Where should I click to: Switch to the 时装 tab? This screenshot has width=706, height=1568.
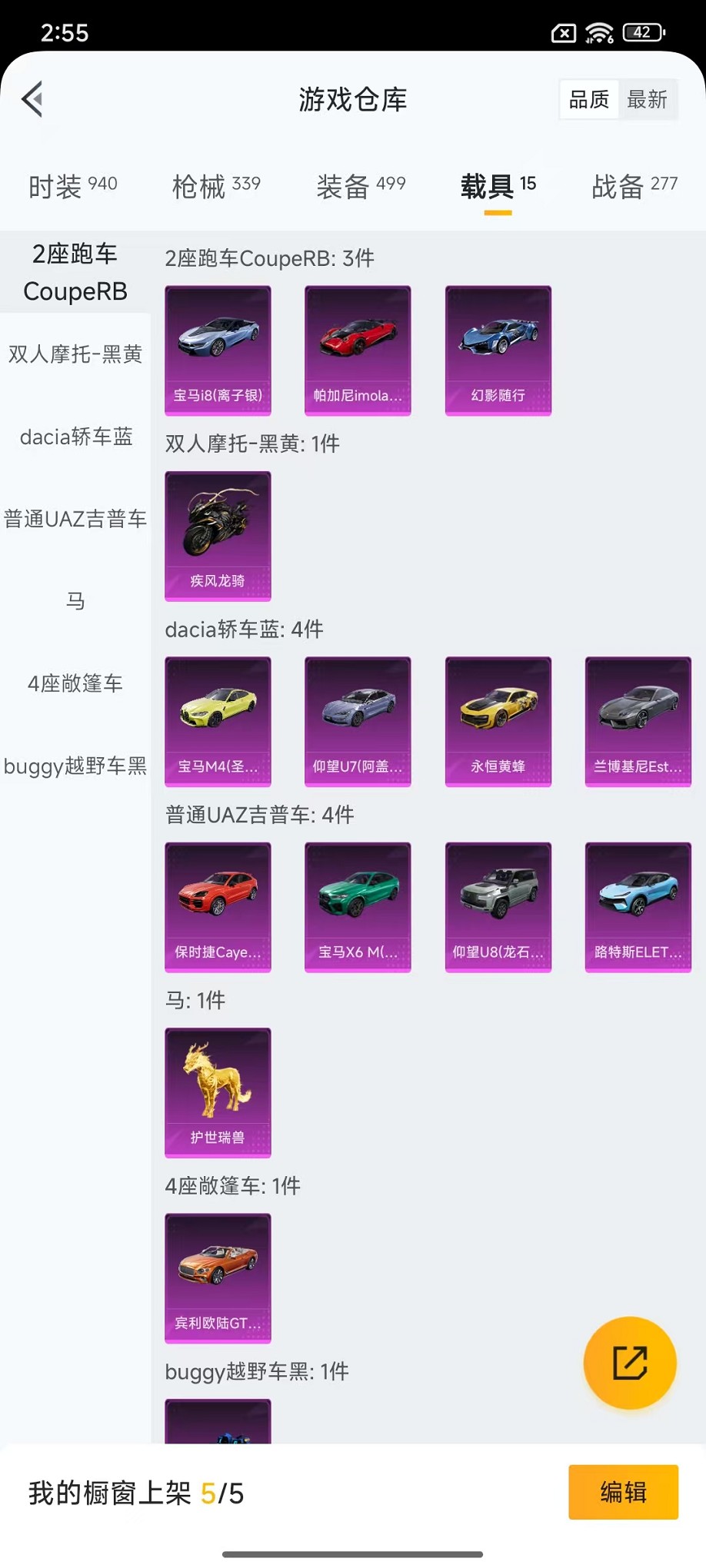click(x=73, y=186)
